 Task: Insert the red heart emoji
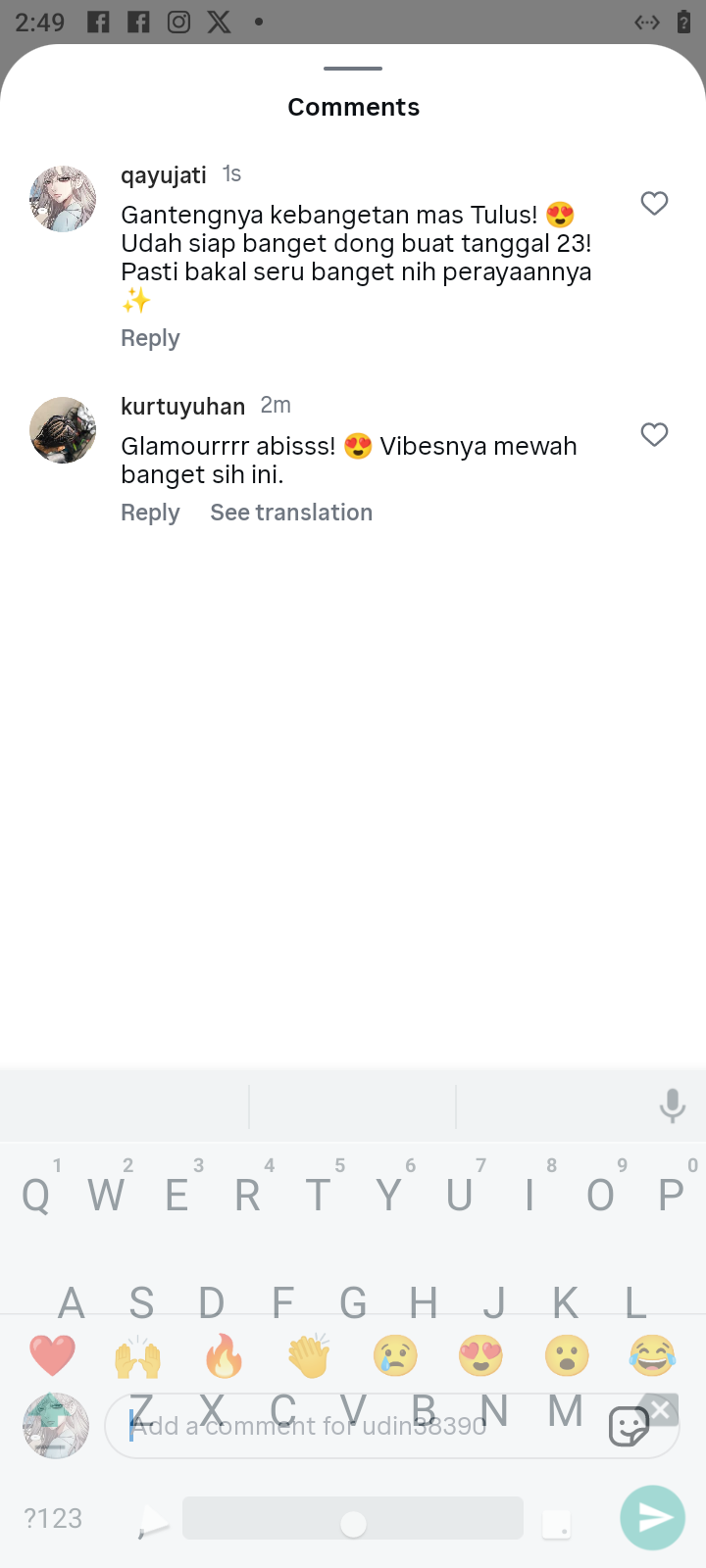(53, 1356)
